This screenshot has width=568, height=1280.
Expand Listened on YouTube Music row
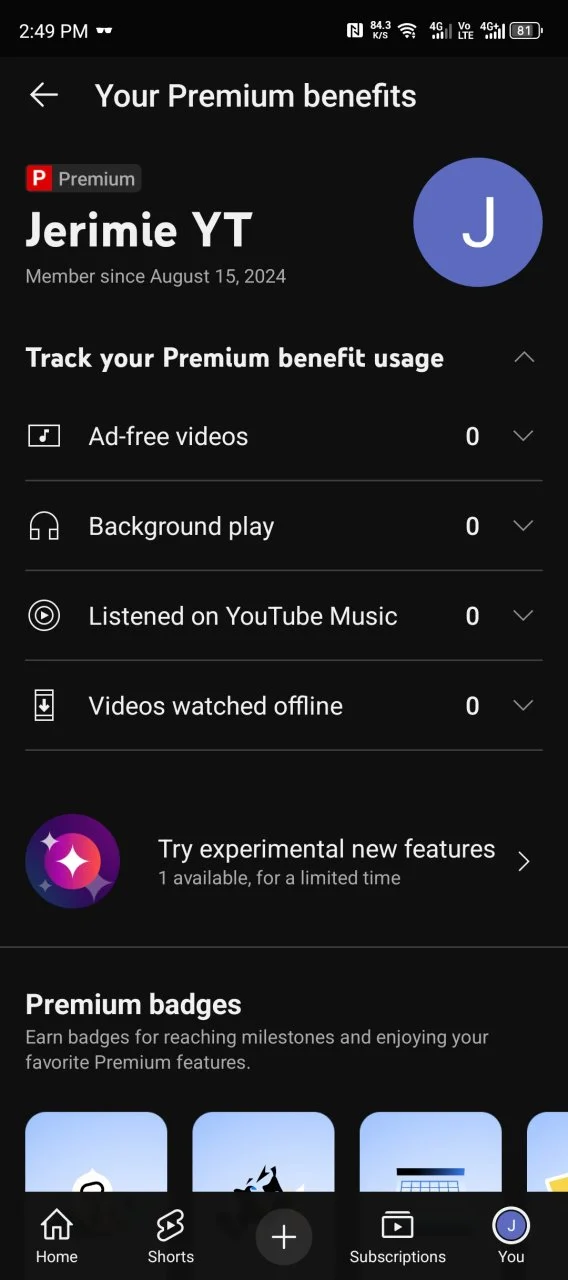284,616
